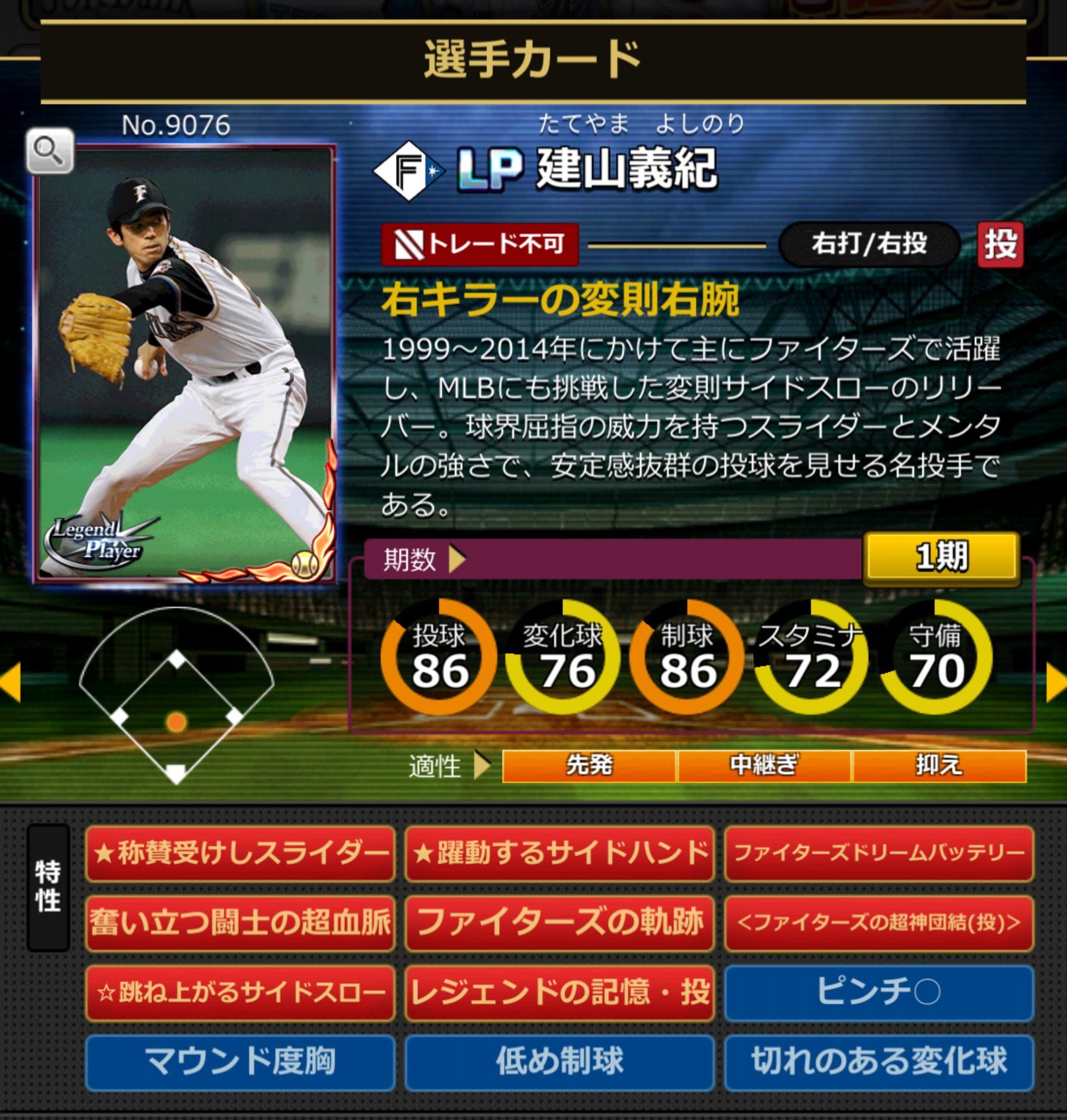Image resolution: width=1067 pixels, height=1120 pixels.
Task: Open the ファイターズの軌跡 trait
Action: [559, 923]
